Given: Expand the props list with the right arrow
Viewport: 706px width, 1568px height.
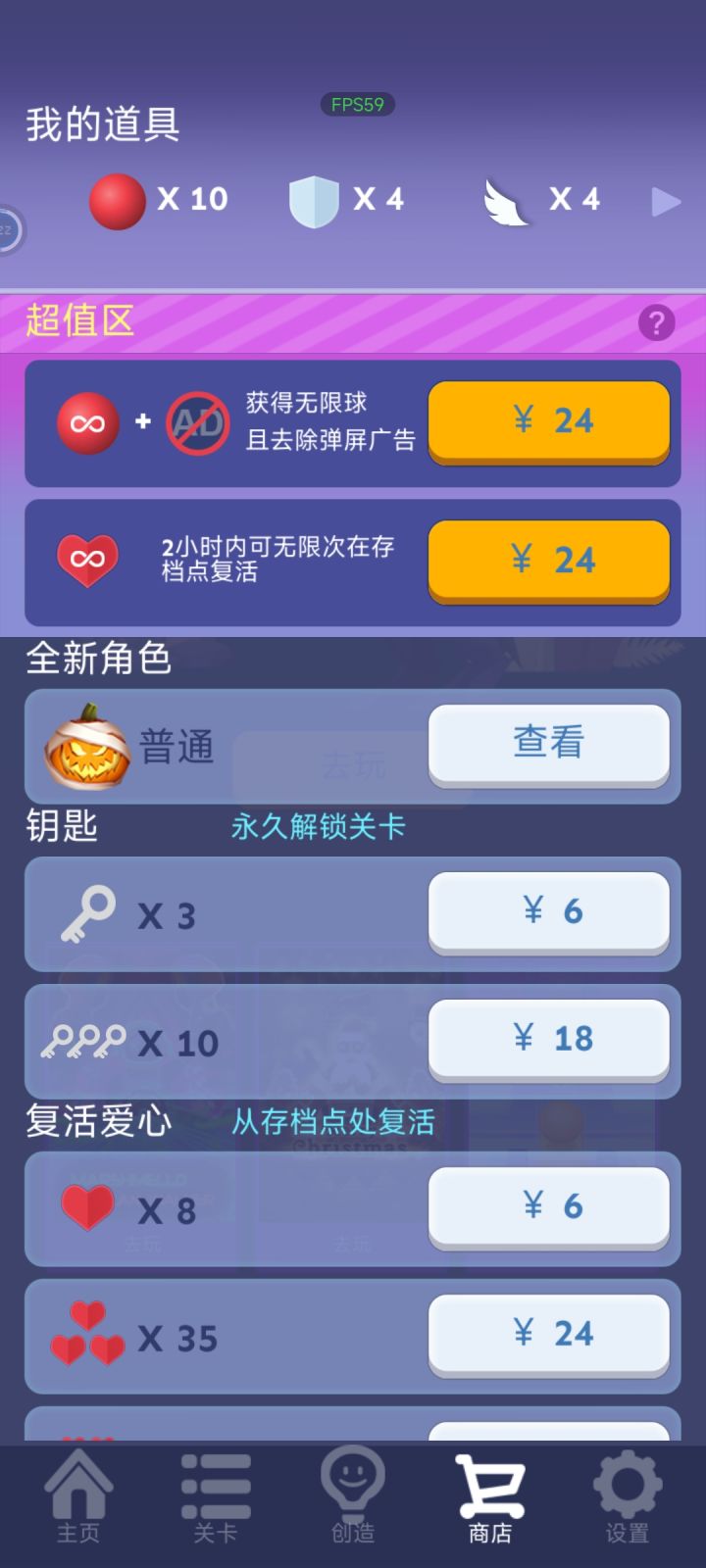Looking at the screenshot, I should click(668, 201).
